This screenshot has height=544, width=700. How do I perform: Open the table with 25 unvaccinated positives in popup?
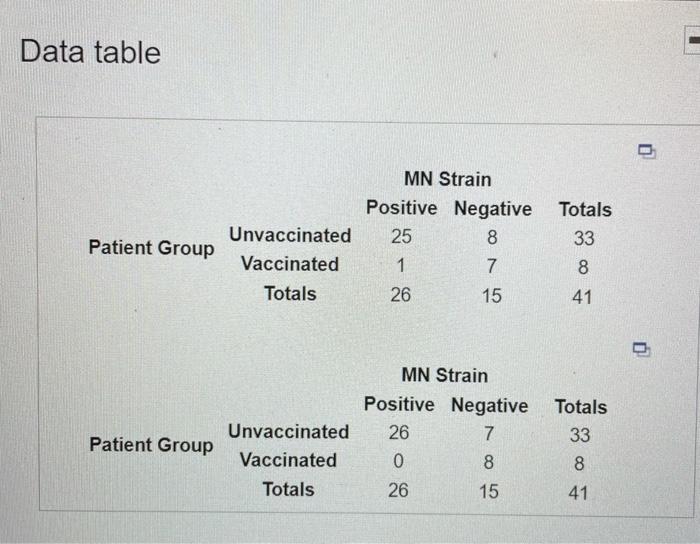point(647,152)
